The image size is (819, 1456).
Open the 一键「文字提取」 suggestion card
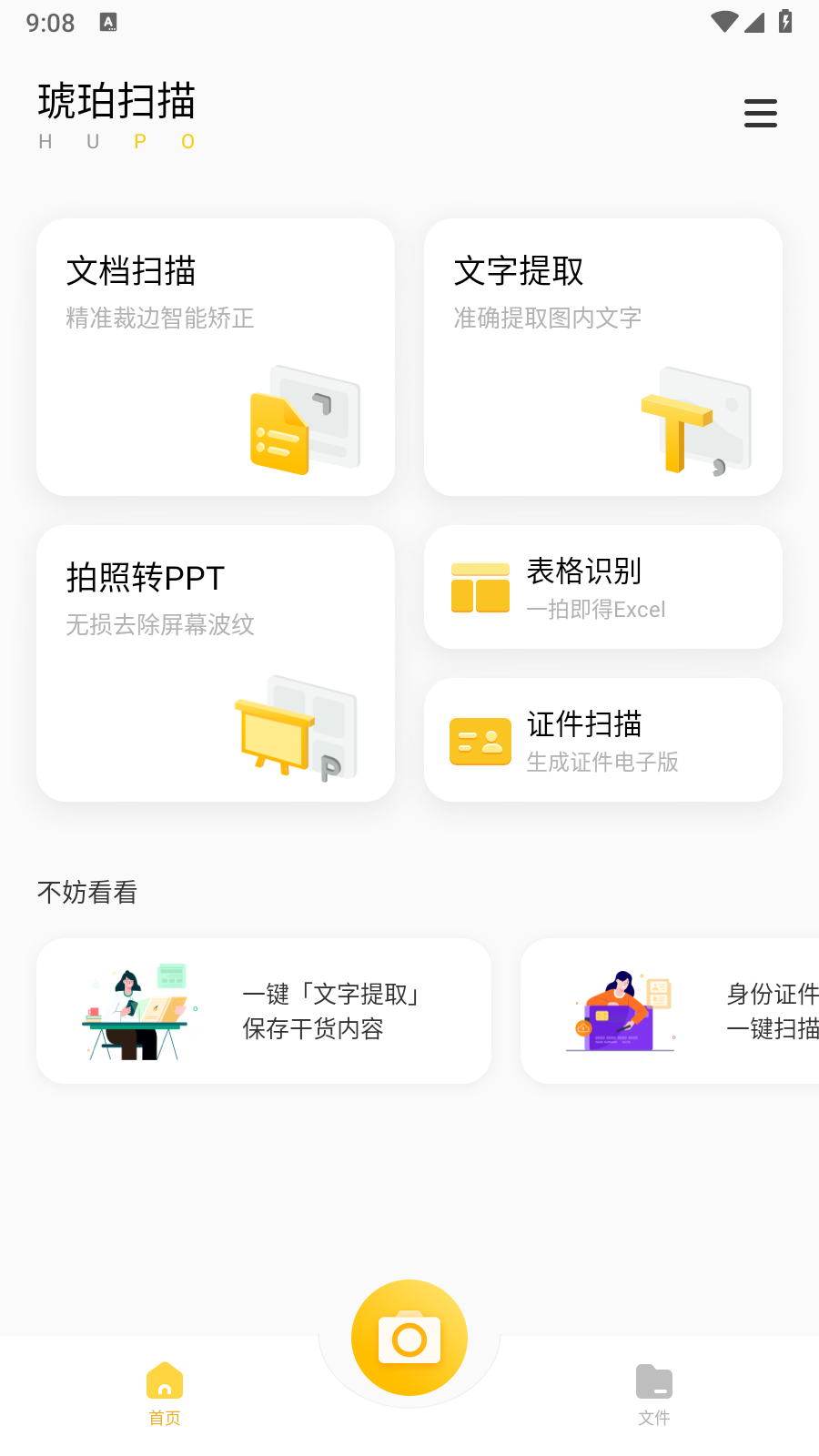point(264,1011)
